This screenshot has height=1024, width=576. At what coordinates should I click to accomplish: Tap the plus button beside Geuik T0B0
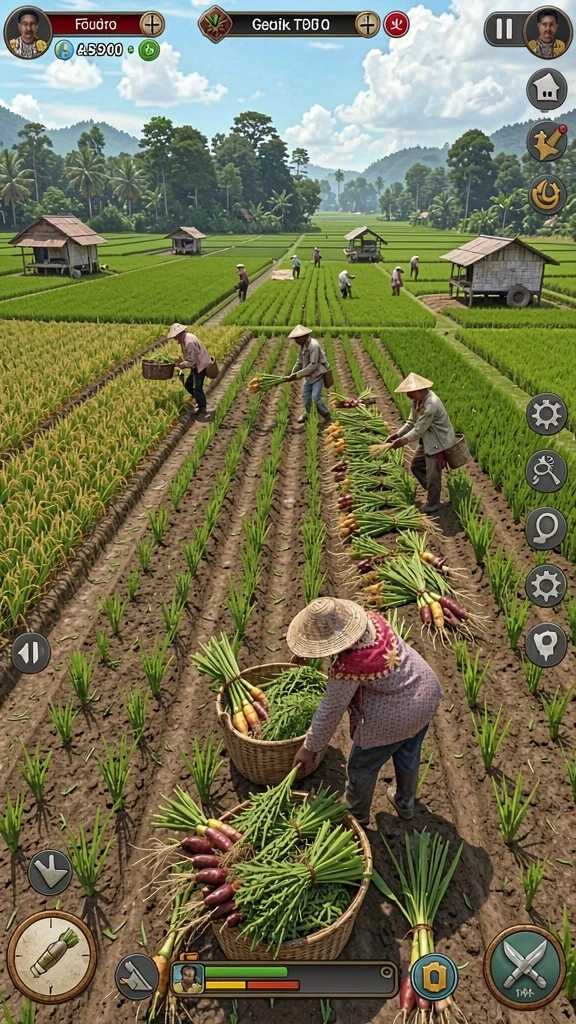368,24
